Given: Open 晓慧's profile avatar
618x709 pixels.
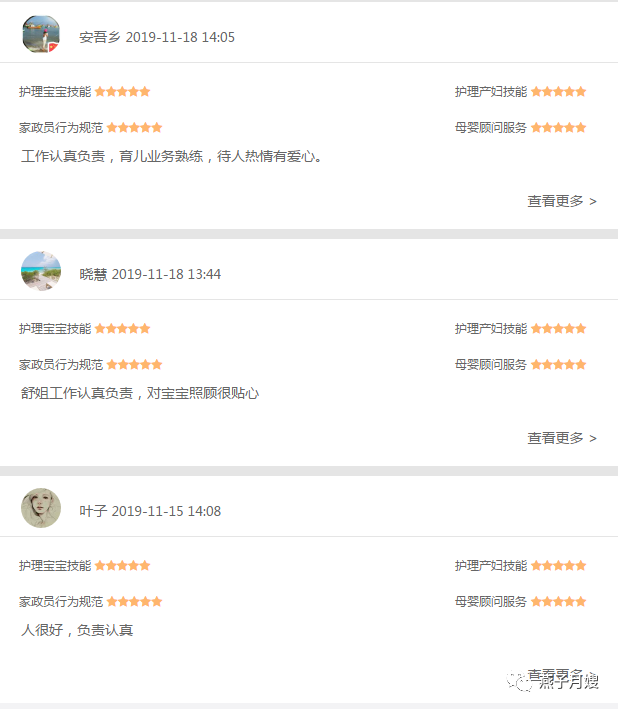Looking at the screenshot, I should (41, 271).
